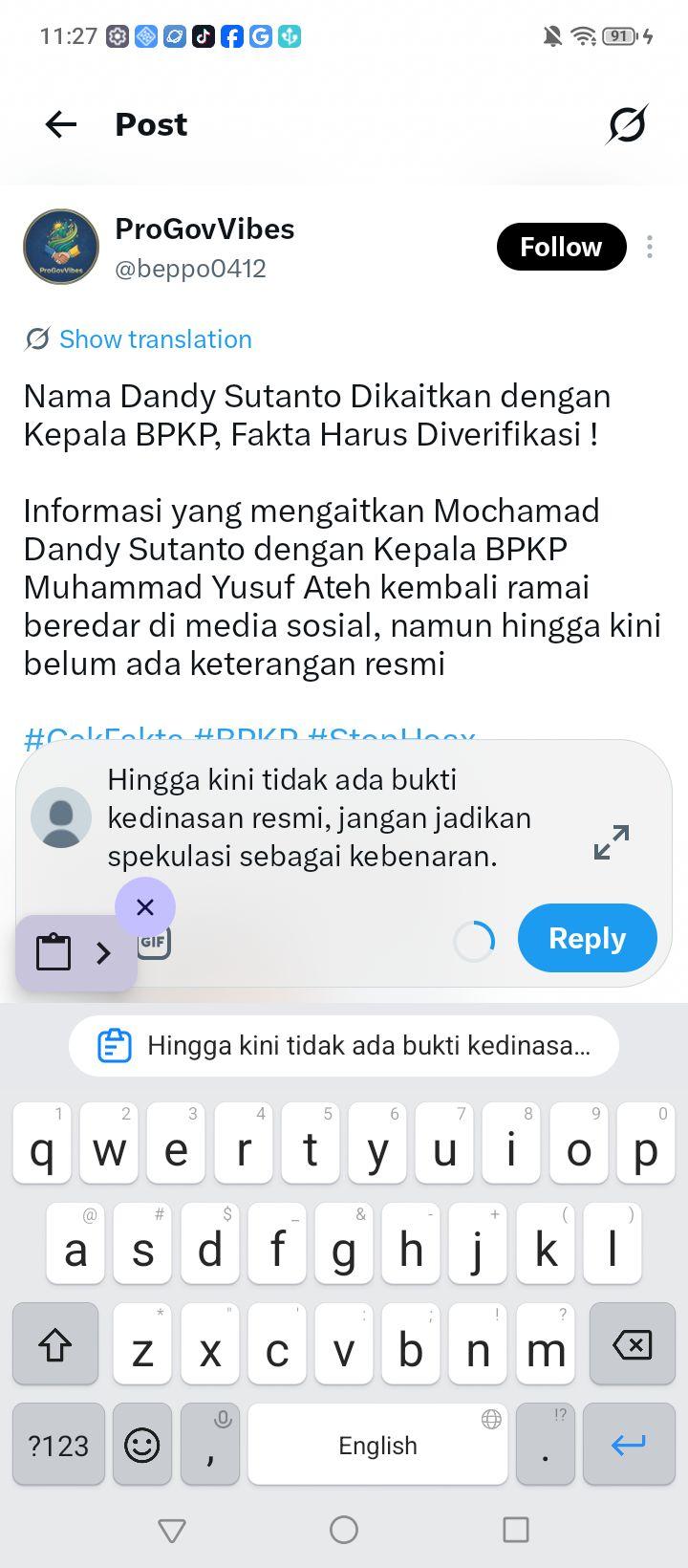Follow the ProGovVibes account

point(561,247)
